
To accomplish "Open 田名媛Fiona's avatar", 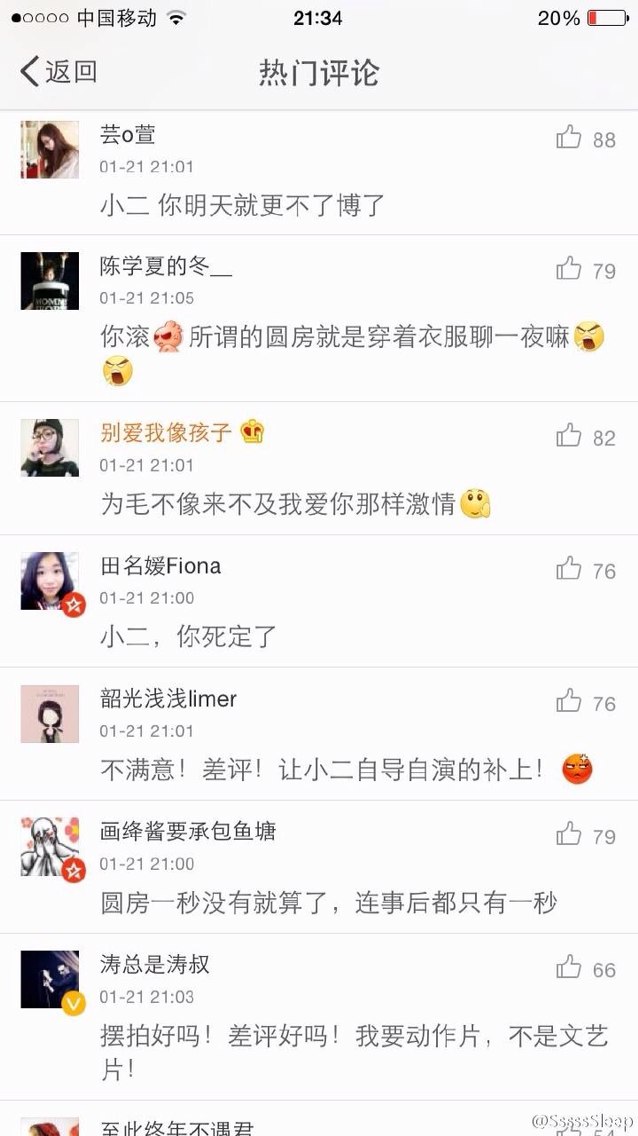I will [x=49, y=581].
